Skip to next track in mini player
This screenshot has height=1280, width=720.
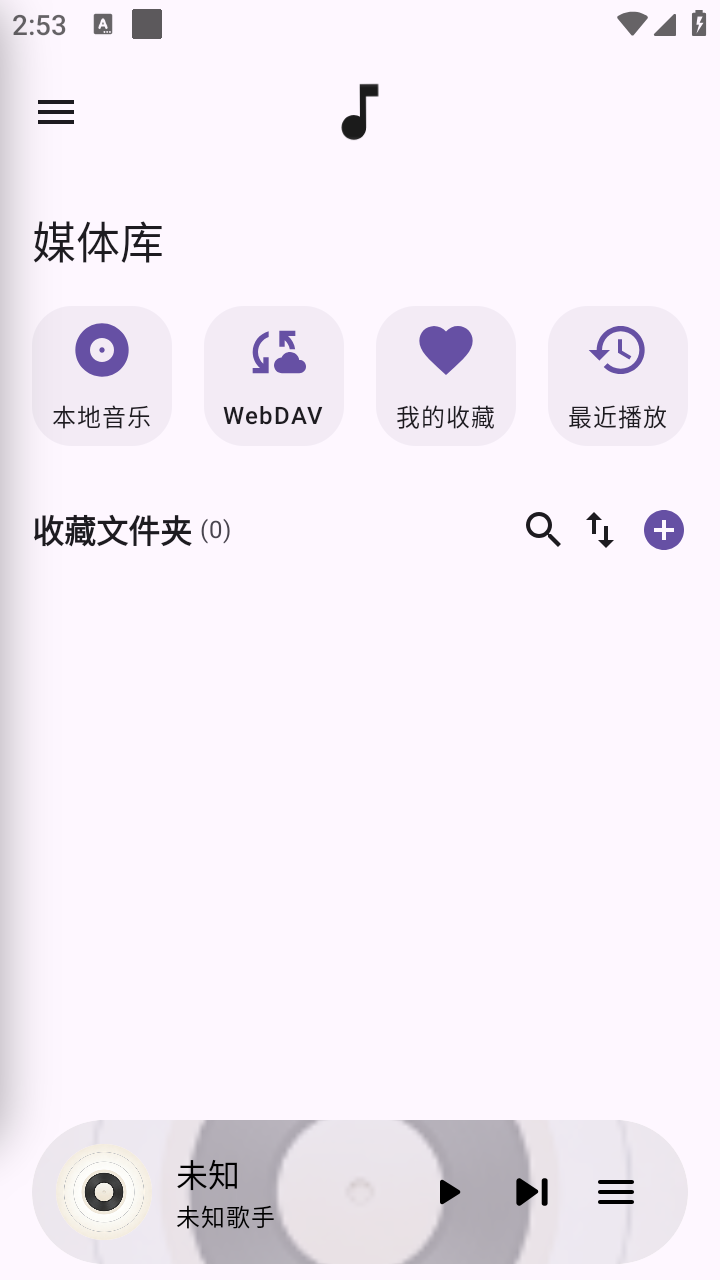tap(531, 1192)
